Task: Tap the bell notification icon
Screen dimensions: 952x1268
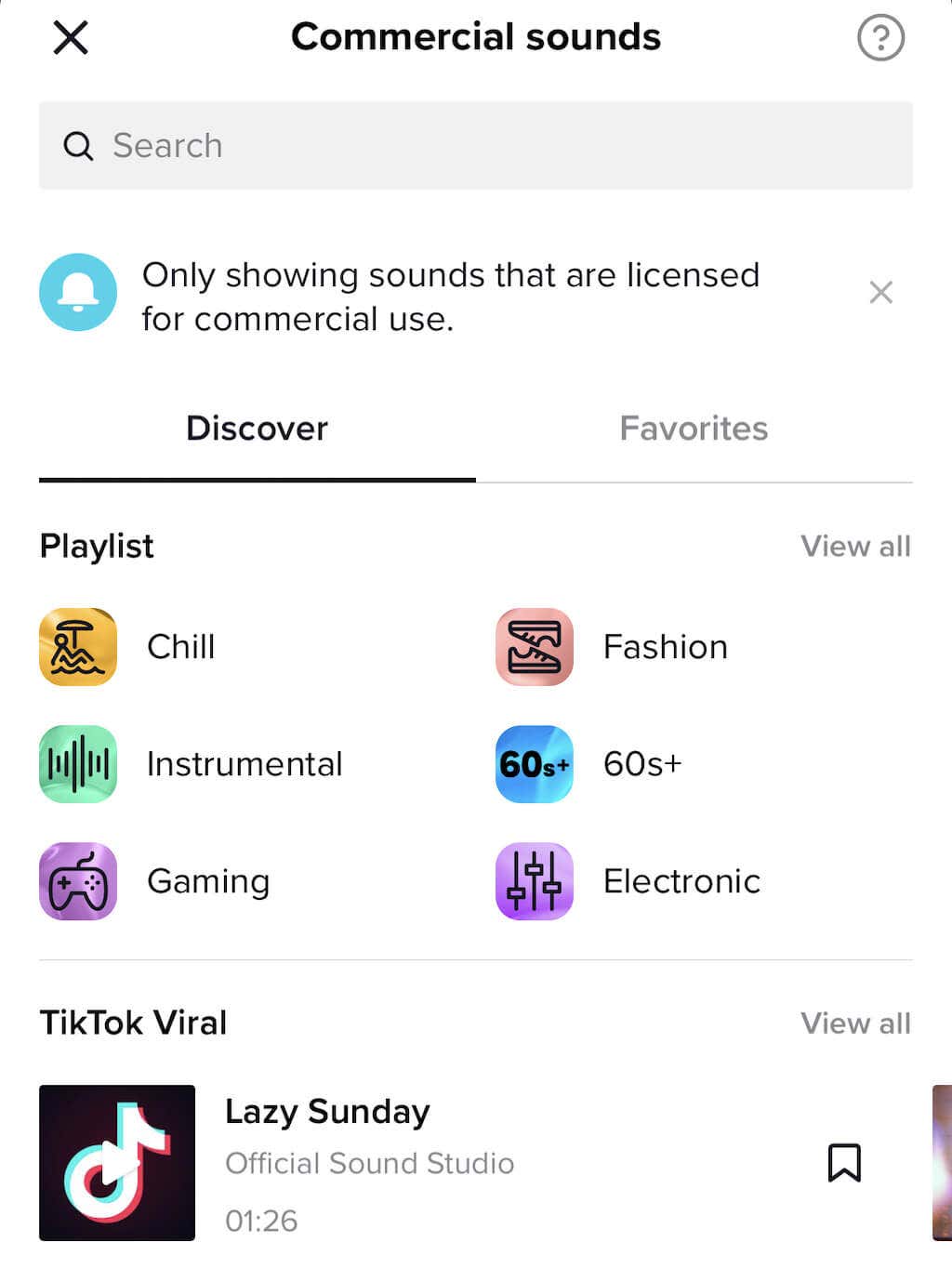Action: click(77, 292)
